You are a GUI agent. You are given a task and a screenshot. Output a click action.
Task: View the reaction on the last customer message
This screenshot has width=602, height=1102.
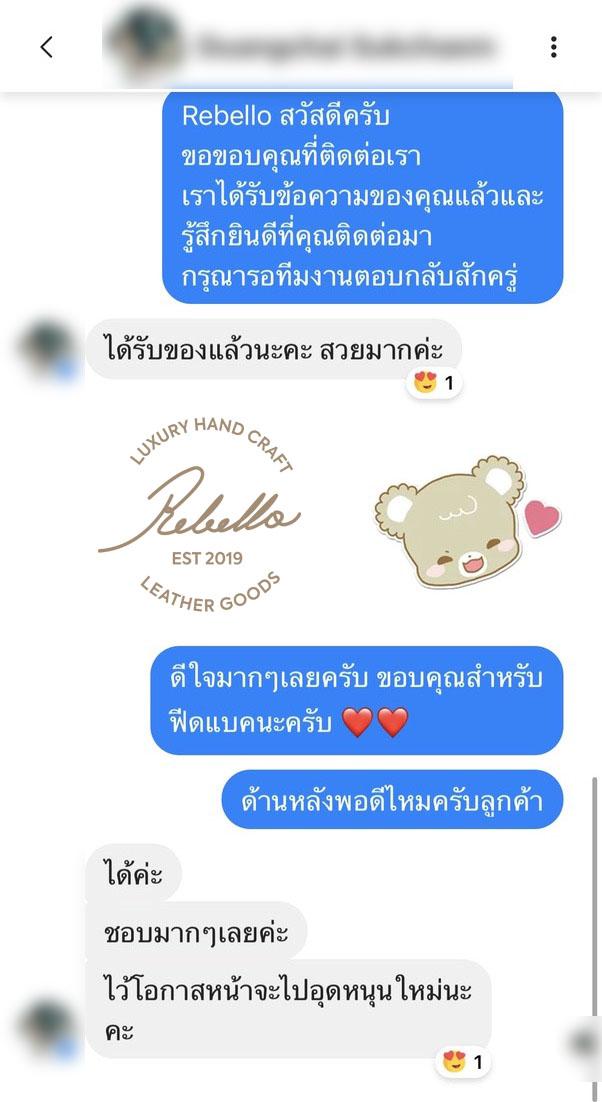[462, 1062]
